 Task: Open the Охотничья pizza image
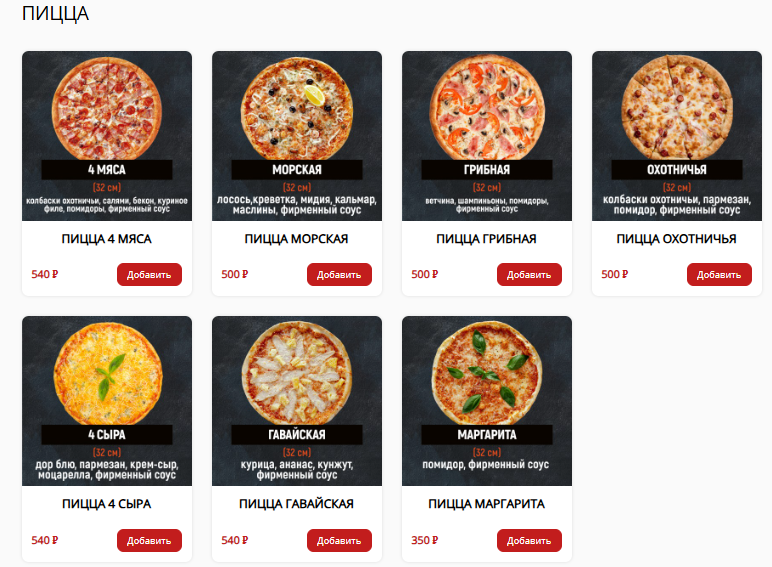pyautogui.click(x=677, y=136)
